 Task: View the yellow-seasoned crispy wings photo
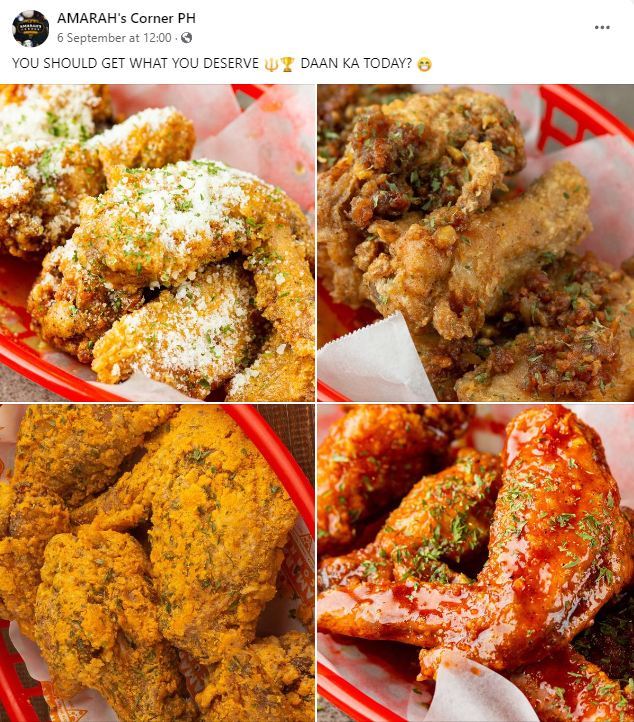click(157, 563)
